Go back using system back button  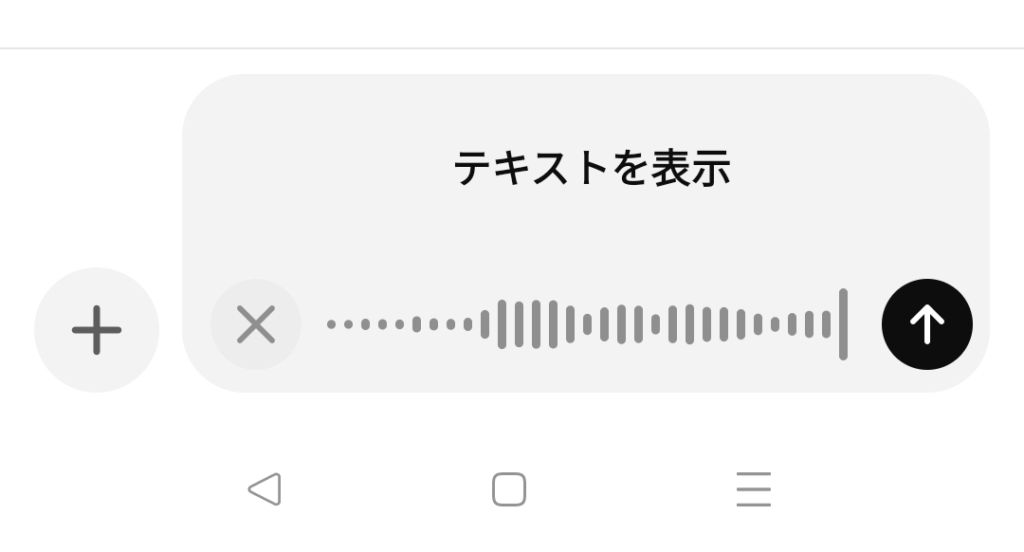[265, 489]
